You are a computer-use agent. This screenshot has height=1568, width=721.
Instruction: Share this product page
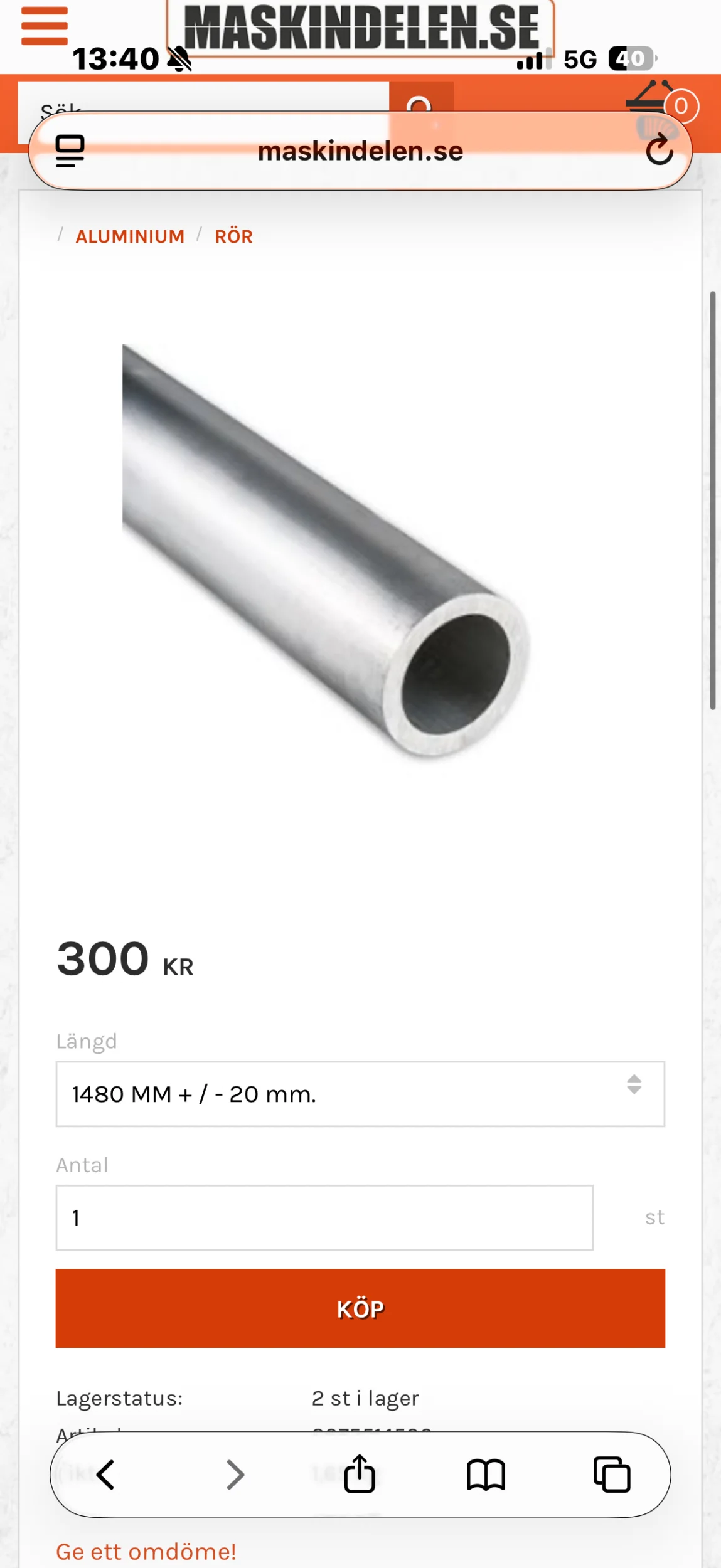coord(360,1473)
